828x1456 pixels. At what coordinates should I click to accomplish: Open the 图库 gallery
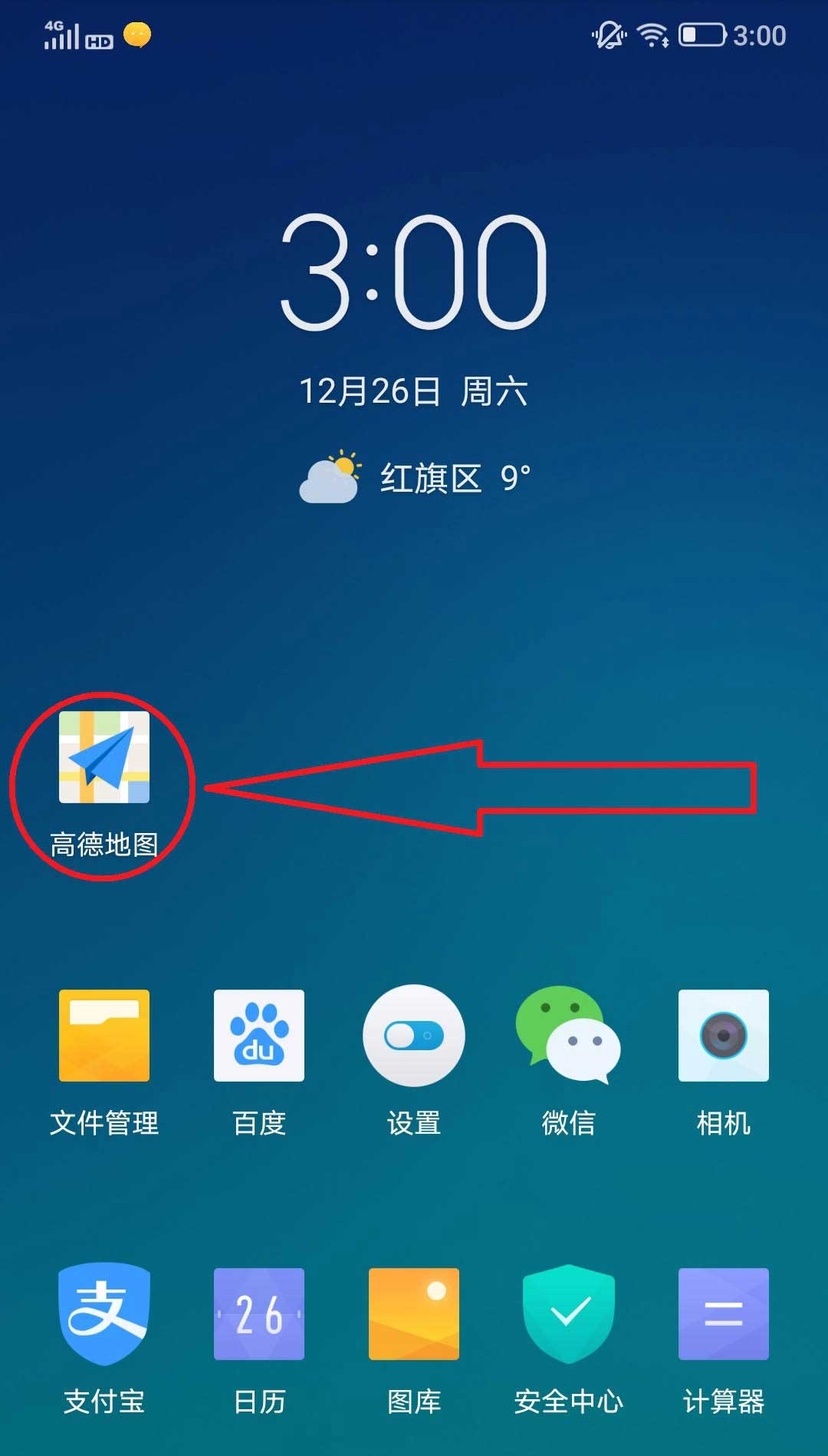414,1313
